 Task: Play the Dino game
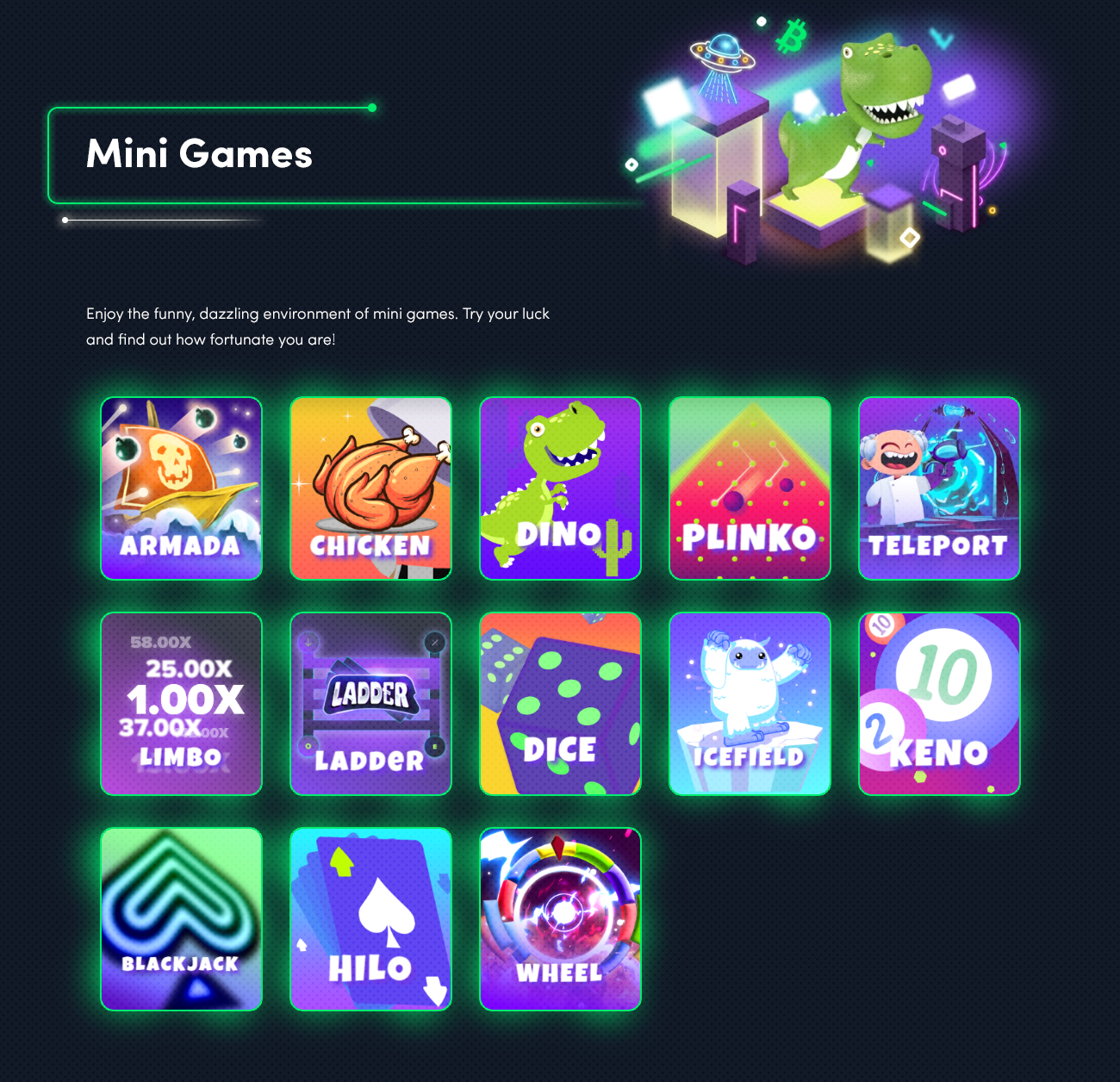[560, 488]
